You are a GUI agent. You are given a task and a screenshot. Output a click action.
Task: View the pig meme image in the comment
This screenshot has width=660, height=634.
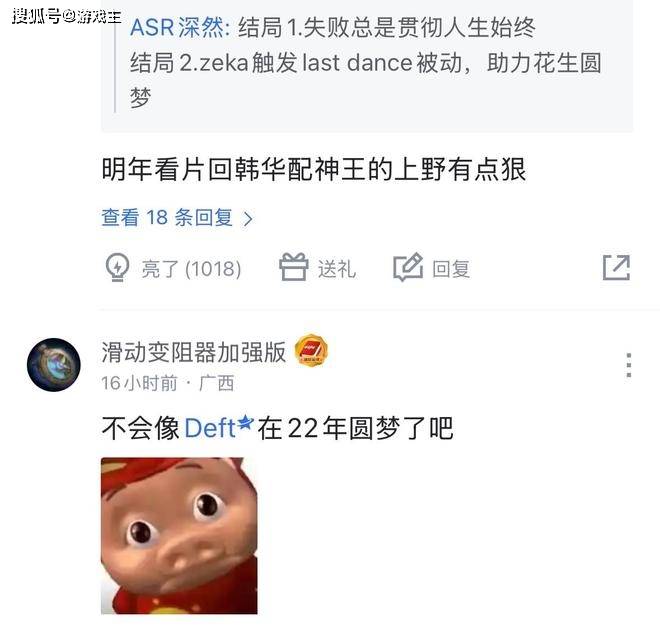click(179, 535)
